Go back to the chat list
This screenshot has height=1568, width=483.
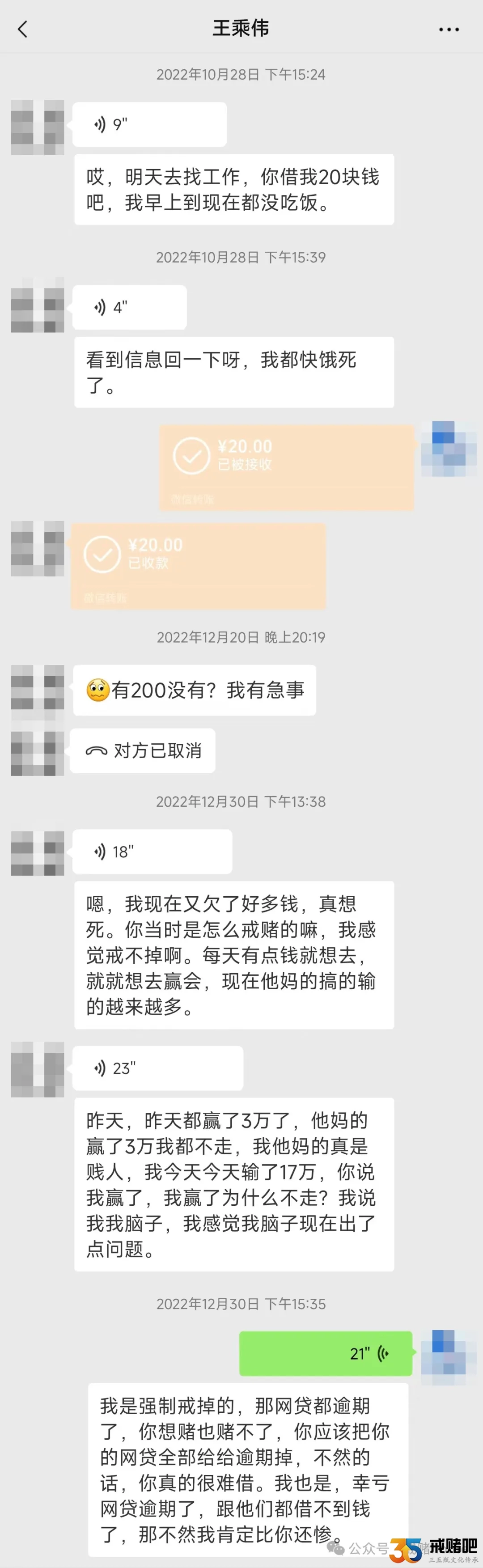click(x=23, y=29)
